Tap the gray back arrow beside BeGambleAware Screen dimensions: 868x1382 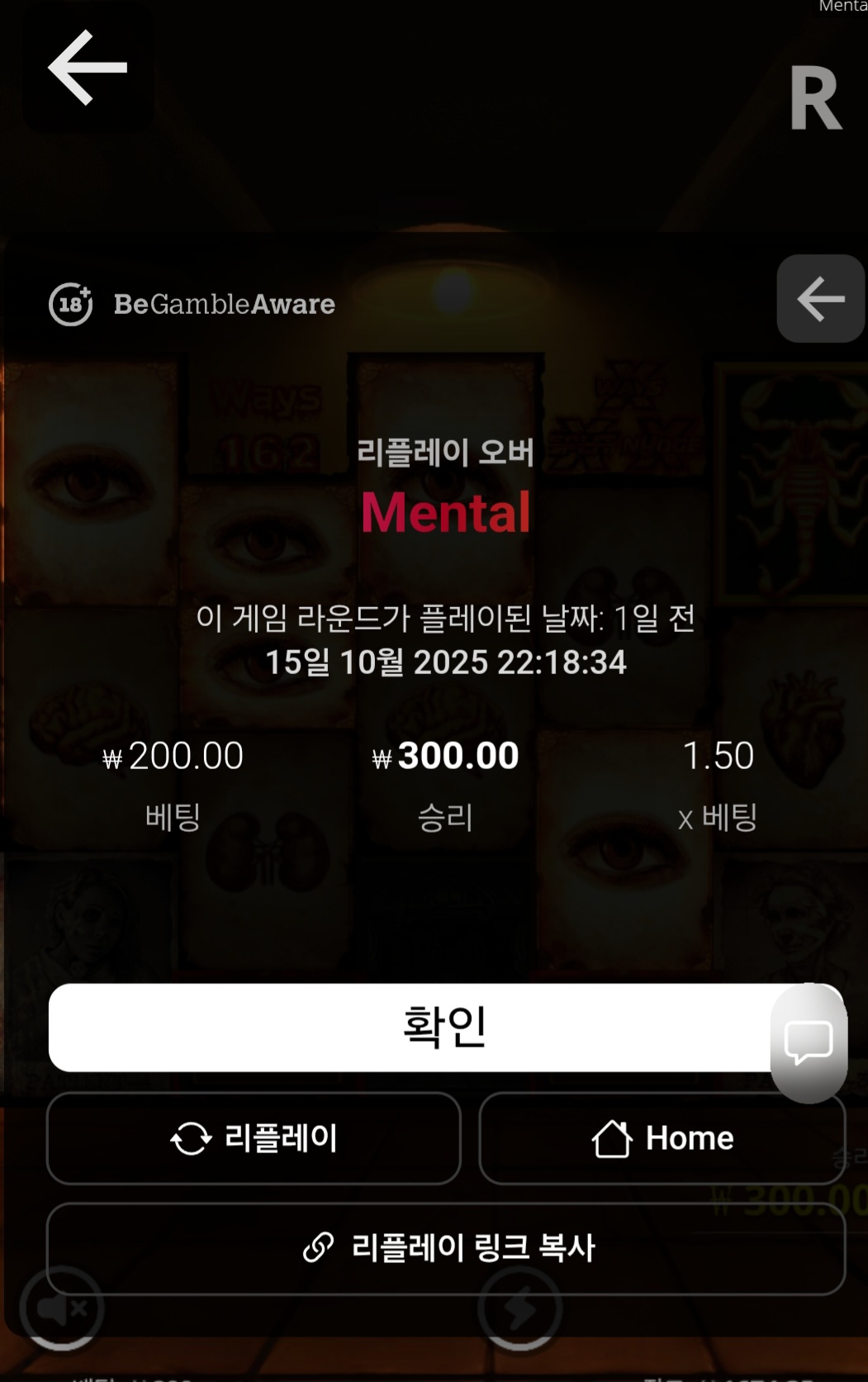pyautogui.click(x=820, y=299)
